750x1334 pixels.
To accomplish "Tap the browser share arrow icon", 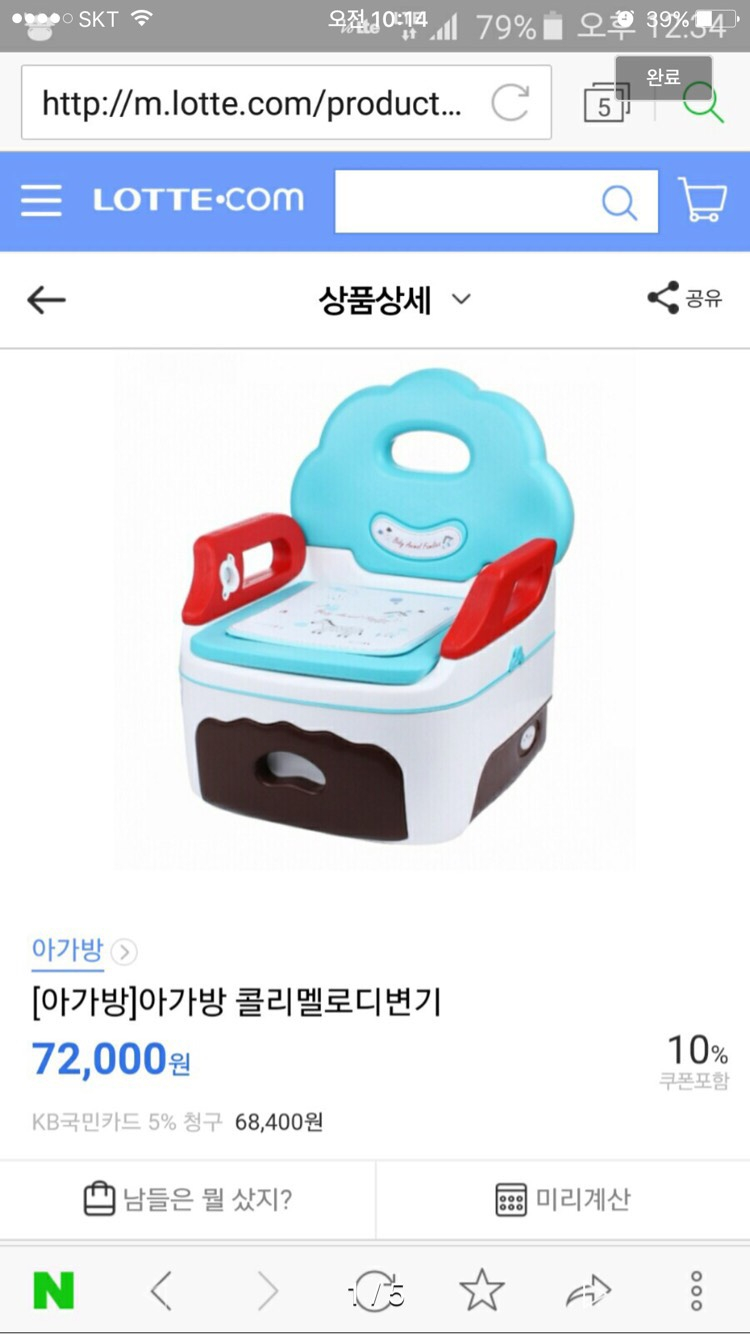I will pyautogui.click(x=589, y=1291).
